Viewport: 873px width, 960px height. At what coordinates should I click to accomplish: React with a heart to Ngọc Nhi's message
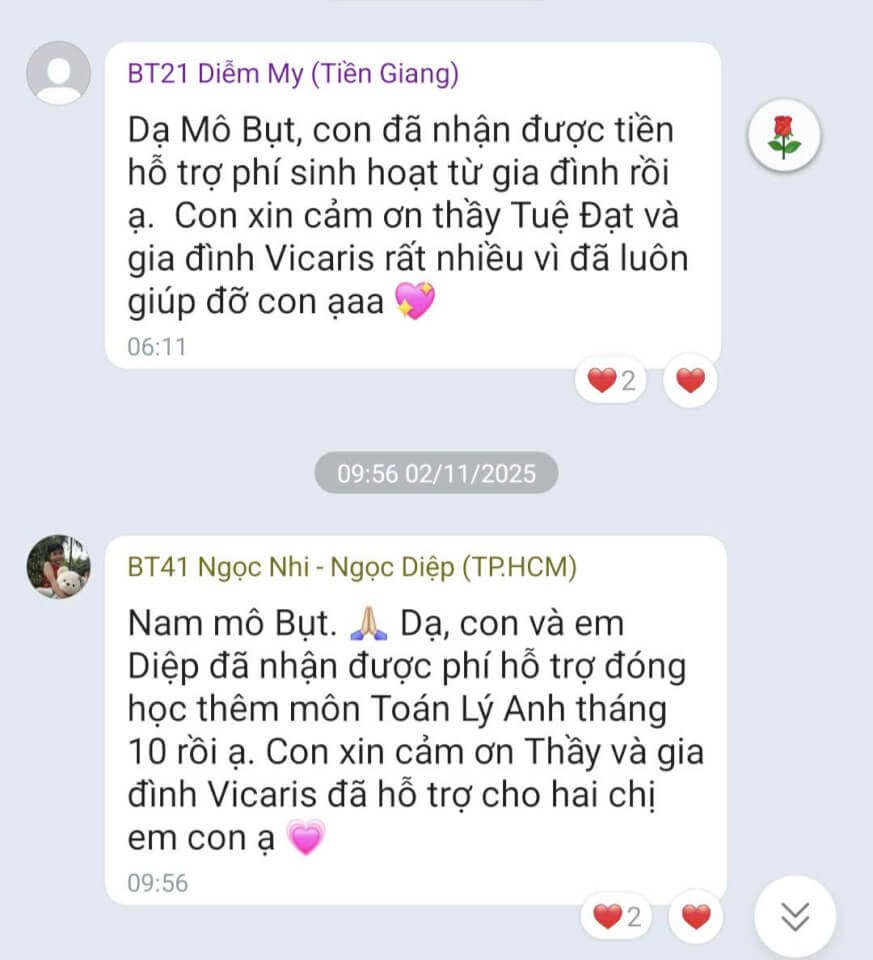point(696,916)
